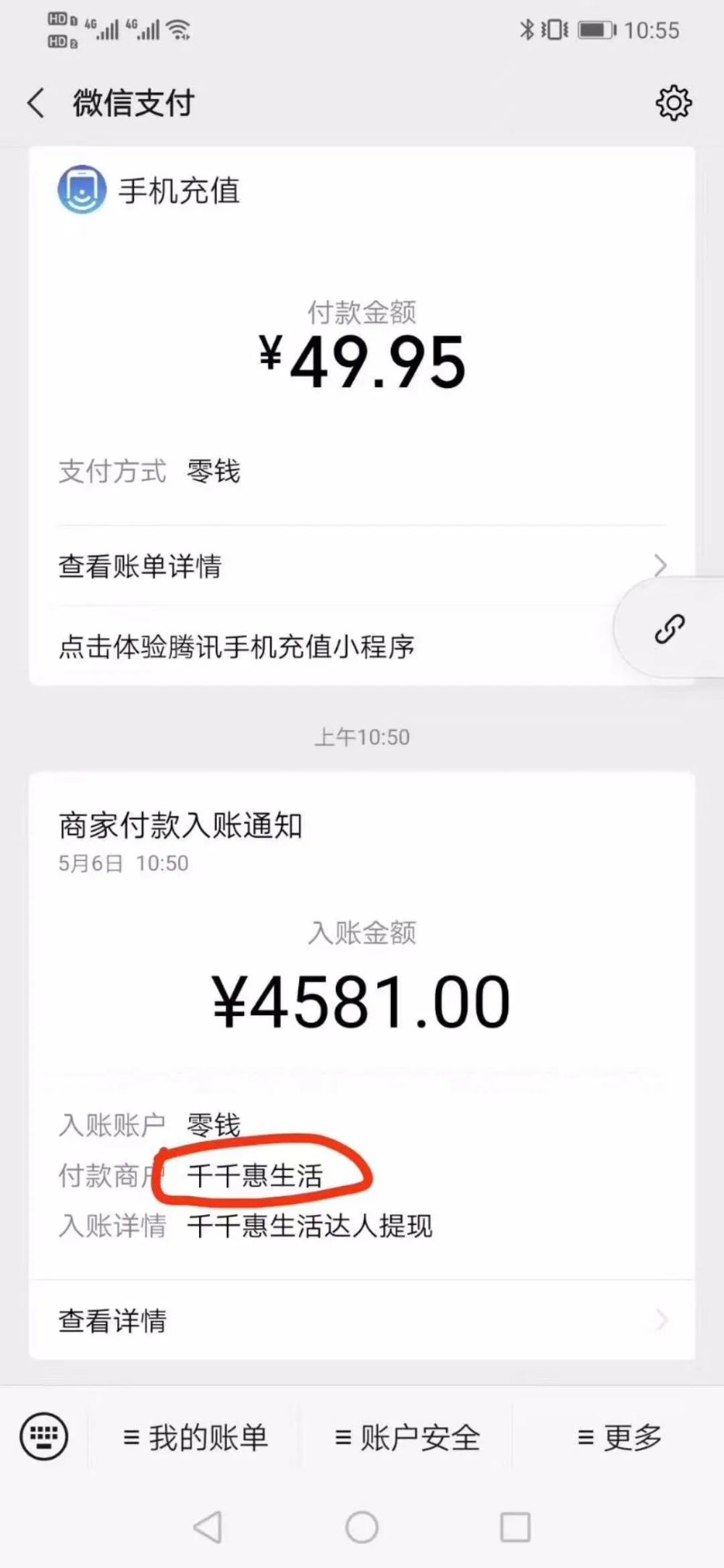Tap the floating link chain button
Image resolution: width=724 pixels, height=1568 pixels.
[670, 628]
